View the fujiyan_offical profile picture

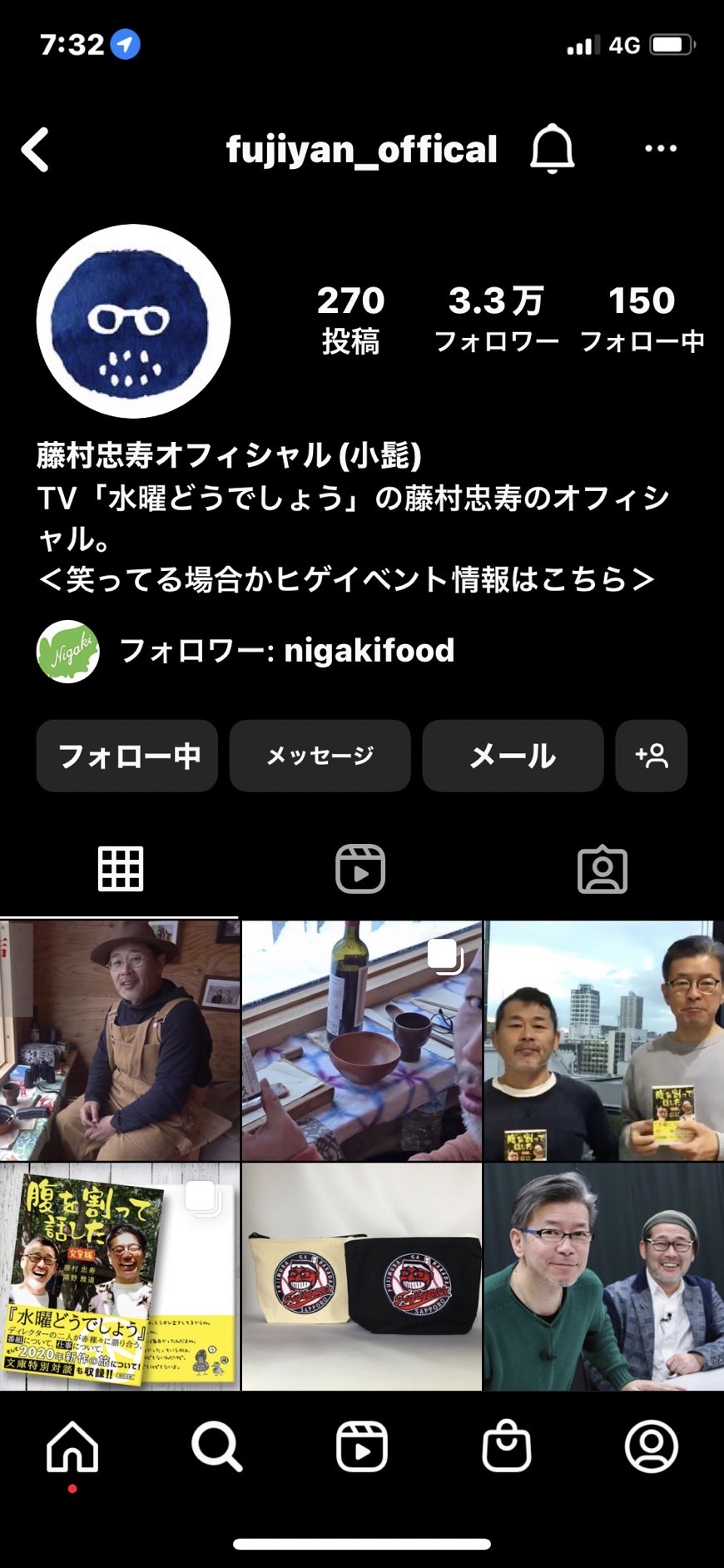pos(133,320)
